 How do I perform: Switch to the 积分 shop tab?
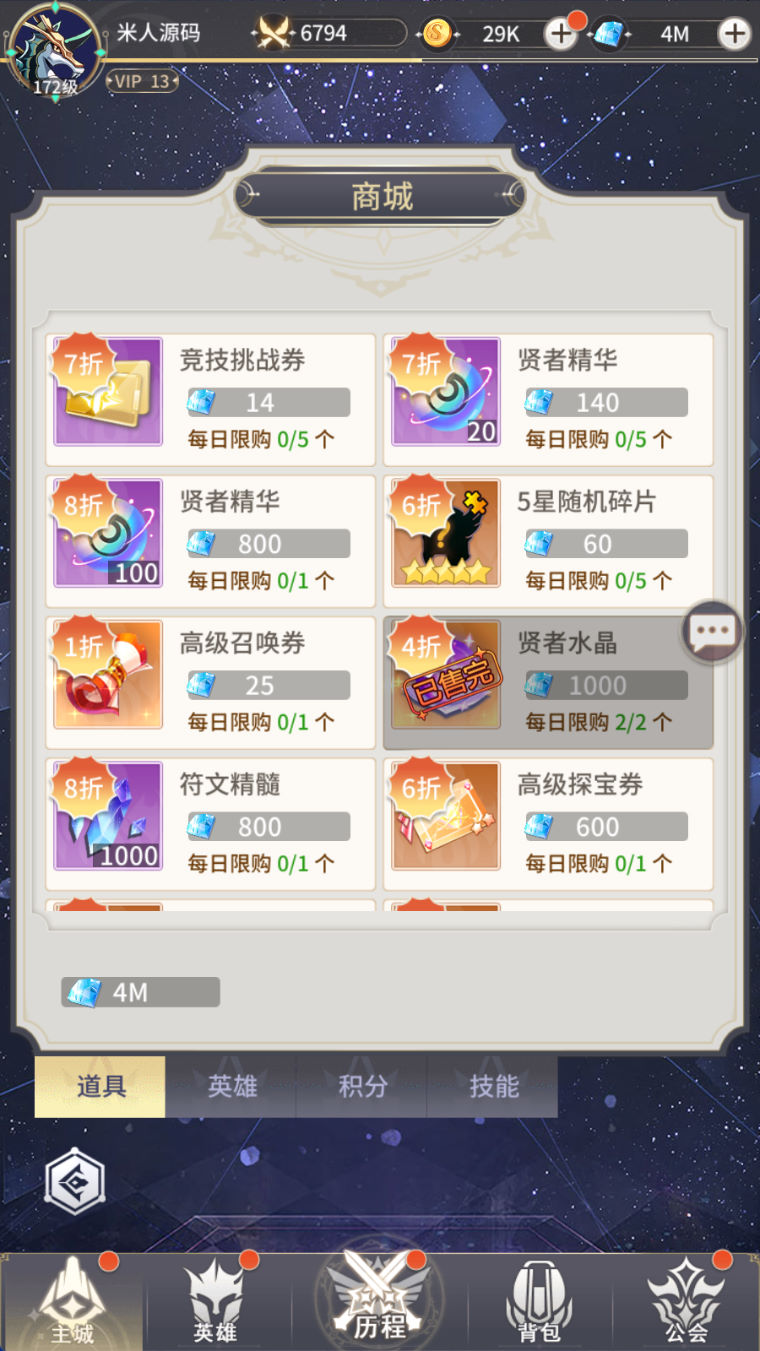tap(362, 1087)
